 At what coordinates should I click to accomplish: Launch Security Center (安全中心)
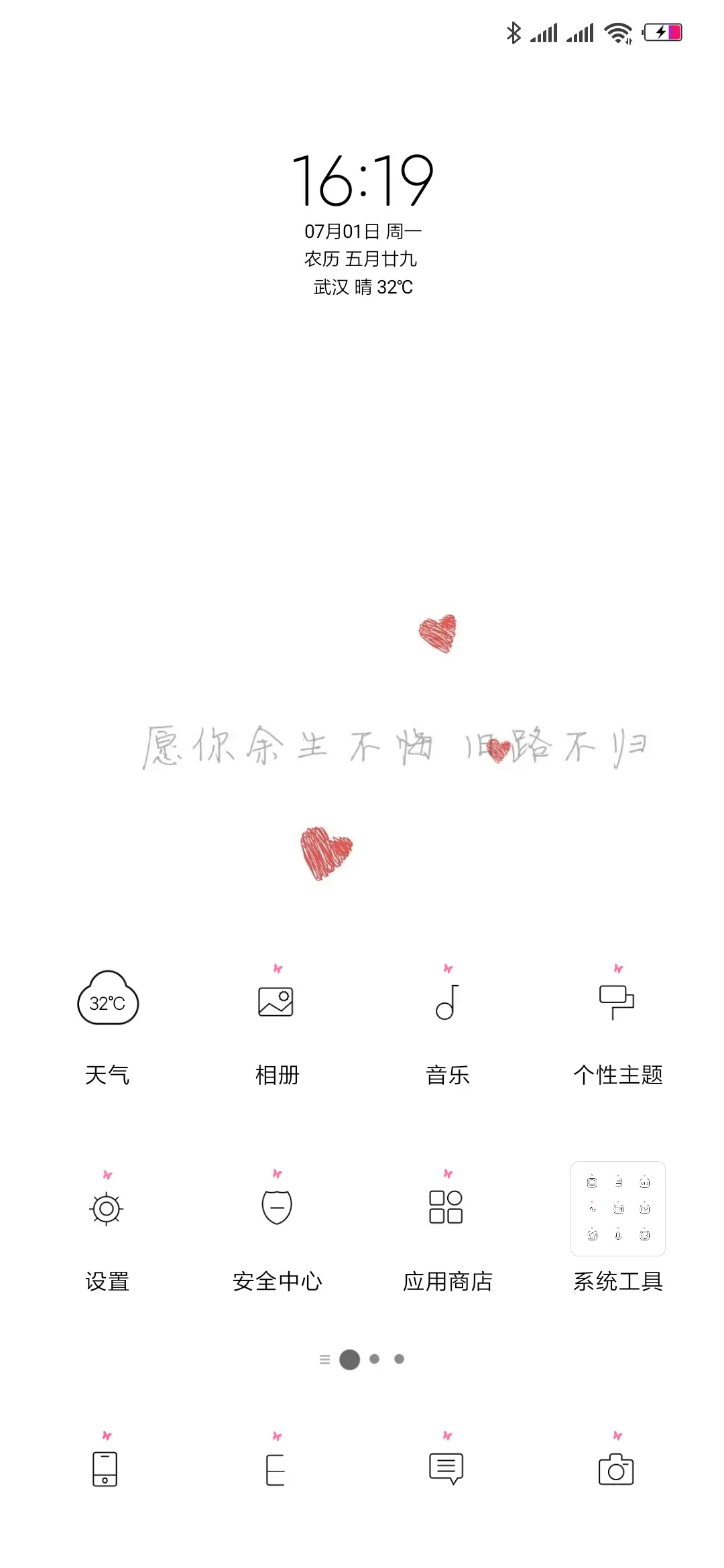click(x=278, y=1206)
